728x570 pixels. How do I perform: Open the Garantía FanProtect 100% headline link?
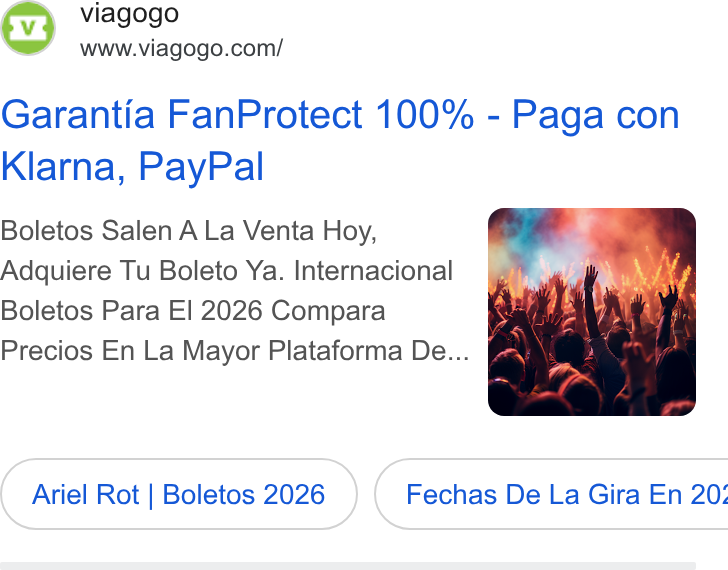click(340, 140)
